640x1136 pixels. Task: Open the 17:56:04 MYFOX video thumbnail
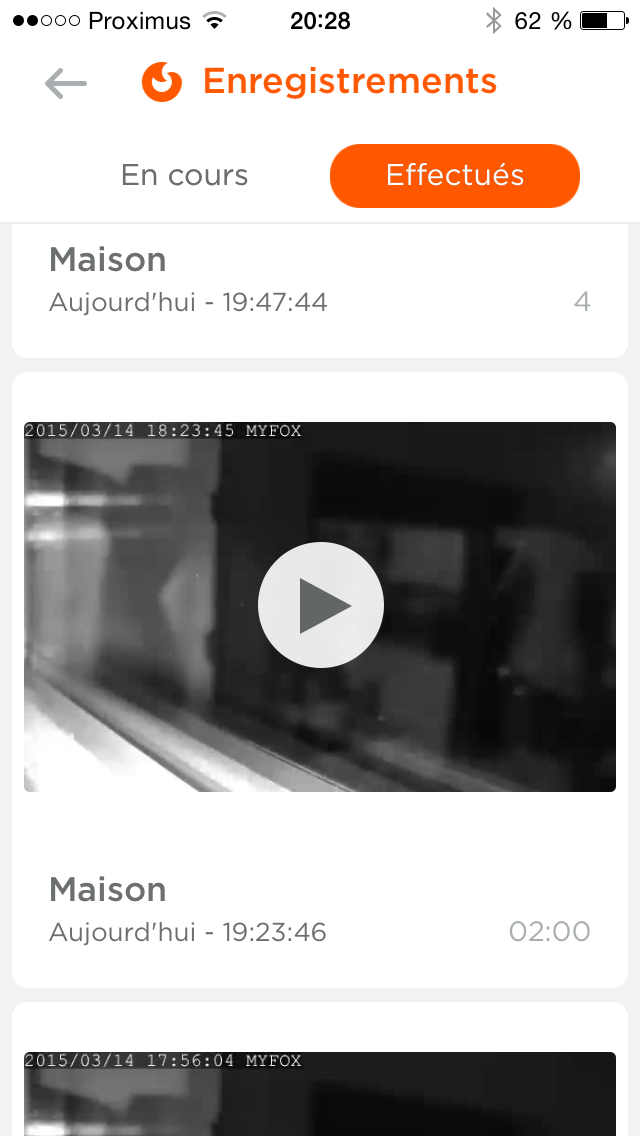320,1095
